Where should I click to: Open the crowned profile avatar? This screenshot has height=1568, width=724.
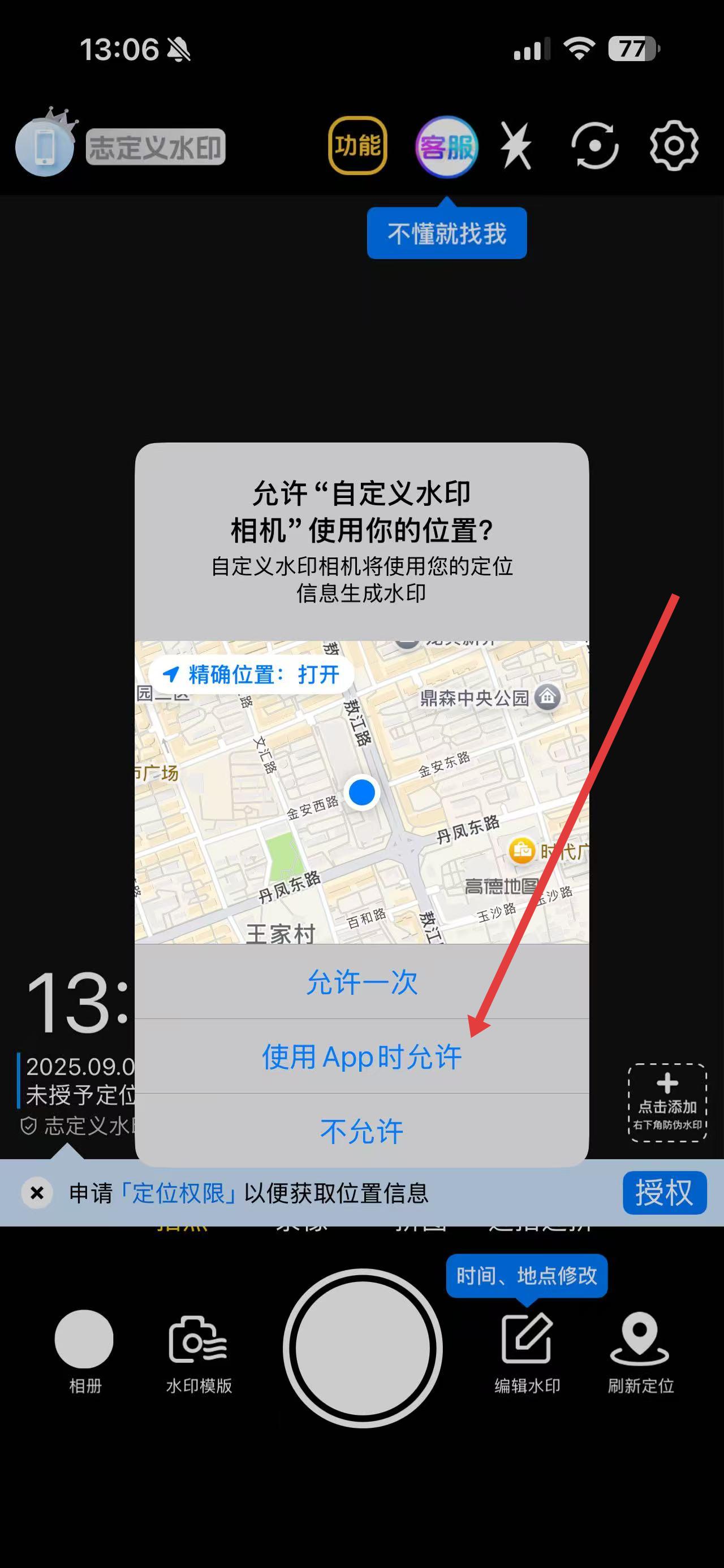click(45, 147)
